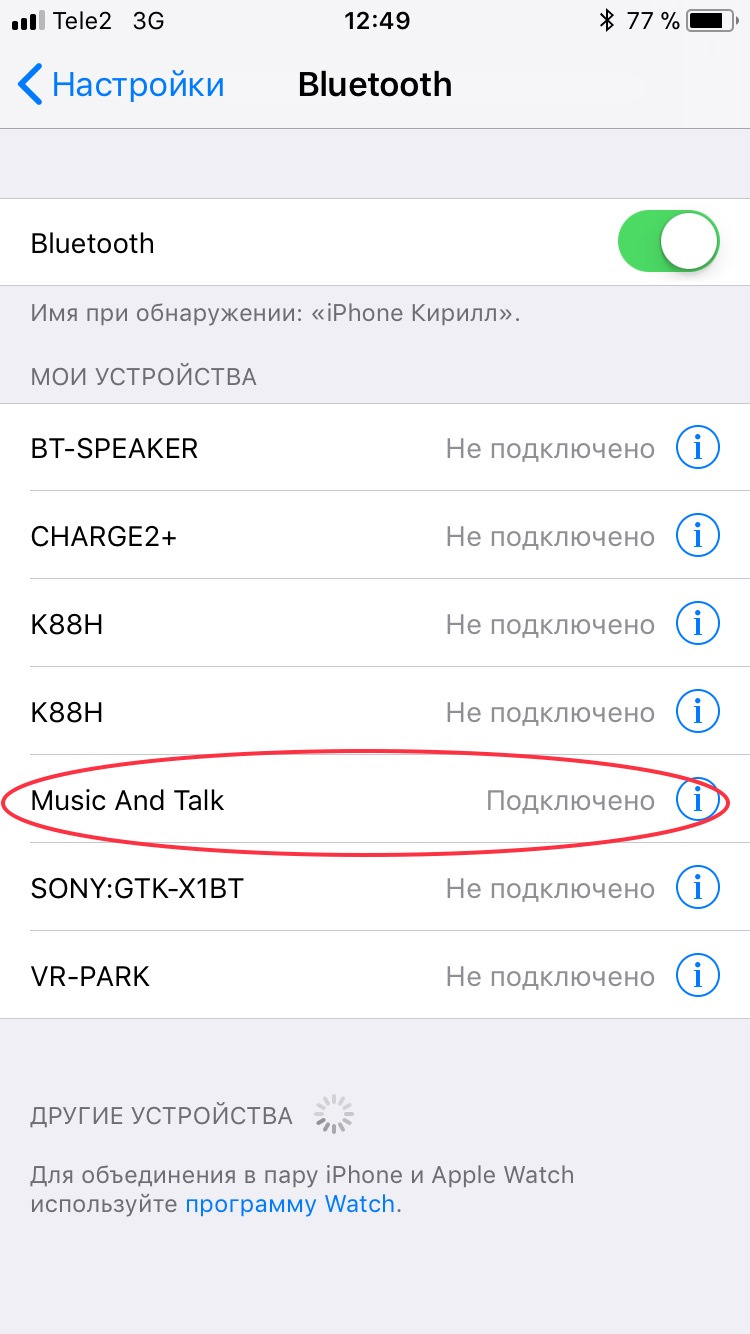Open the программу Watch link
This screenshot has height=1334, width=750.
[x=290, y=1204]
